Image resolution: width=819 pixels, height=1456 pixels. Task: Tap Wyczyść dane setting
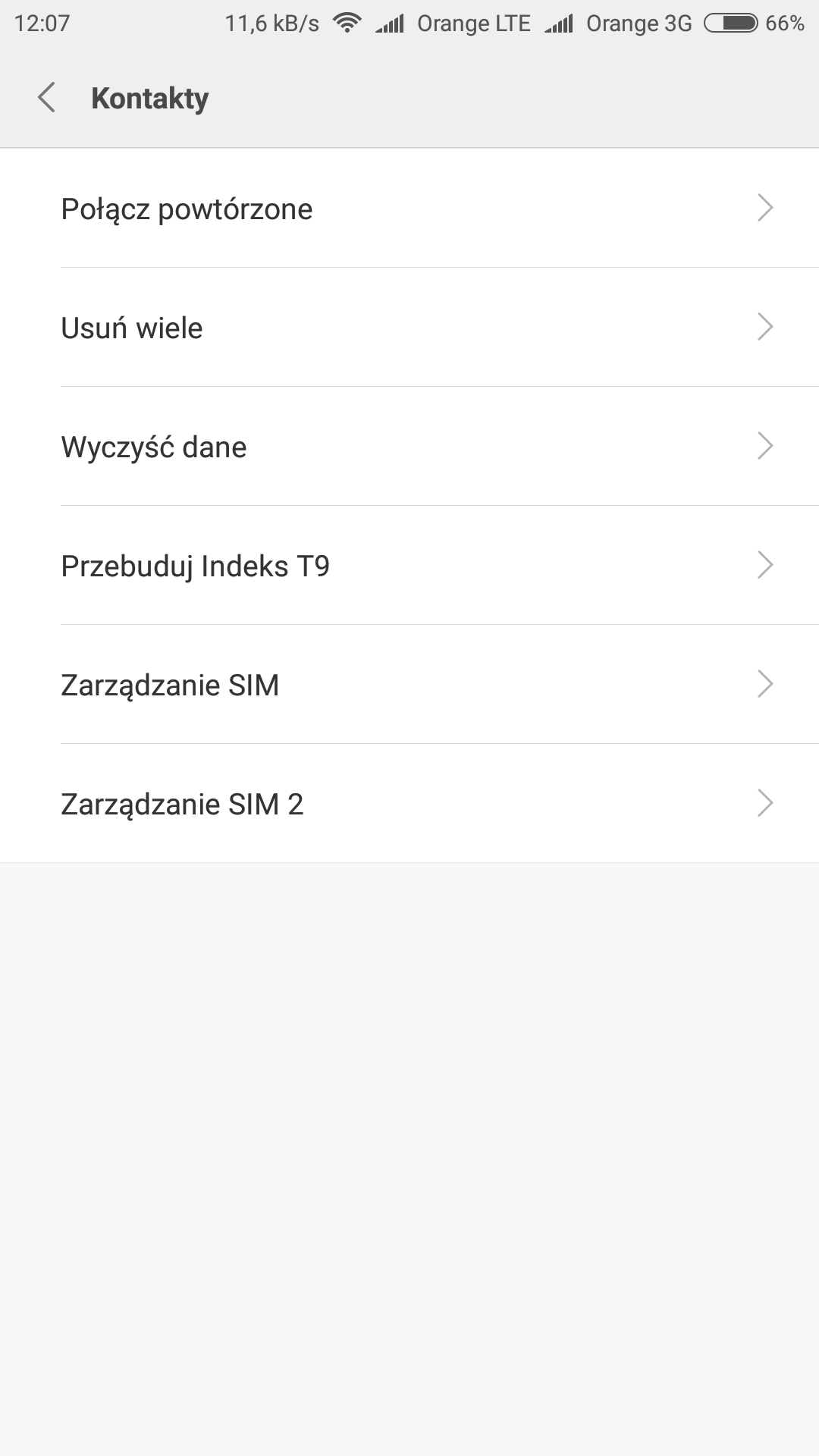pyautogui.click(x=409, y=447)
